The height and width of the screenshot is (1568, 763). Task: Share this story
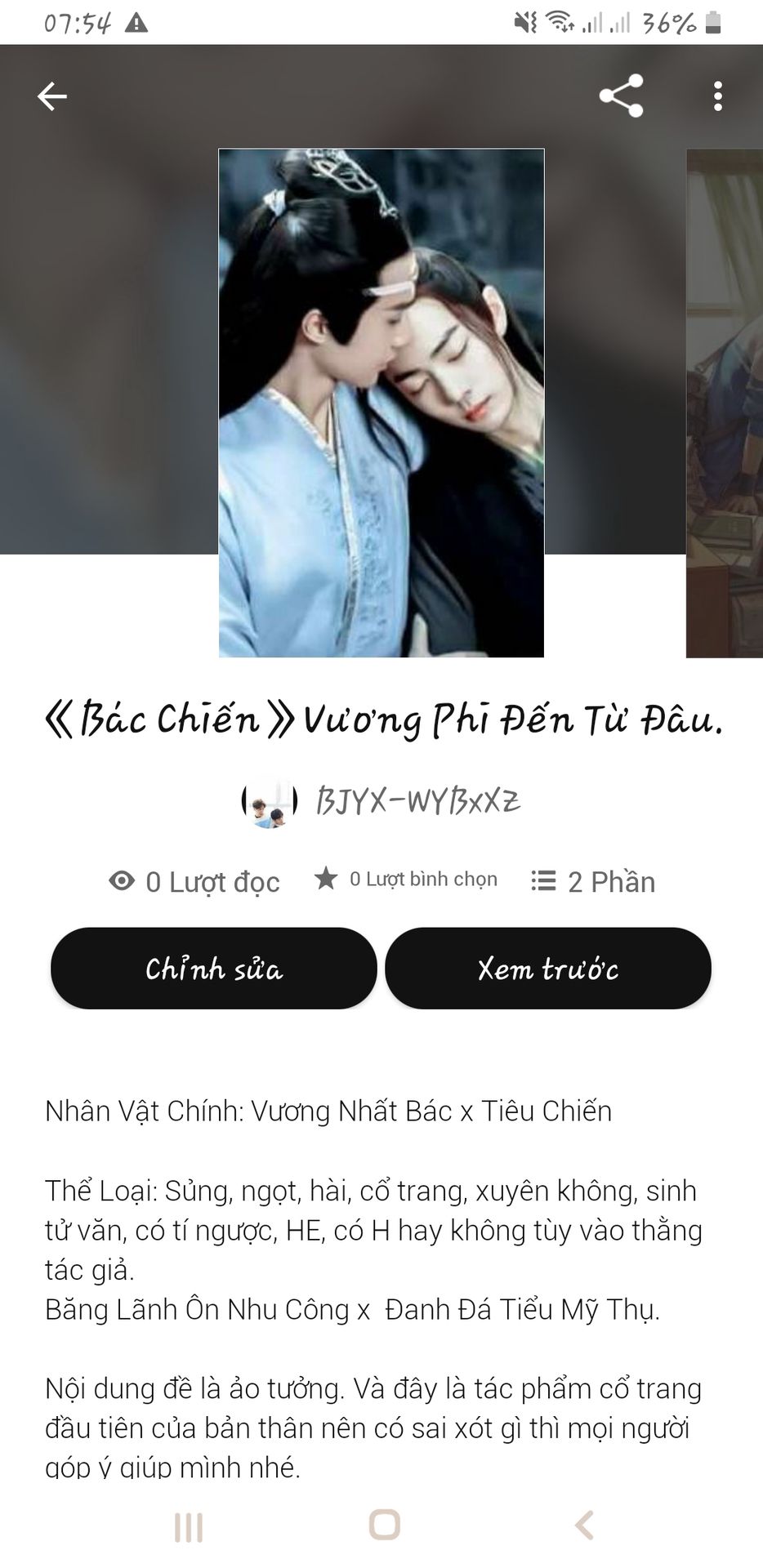click(621, 96)
